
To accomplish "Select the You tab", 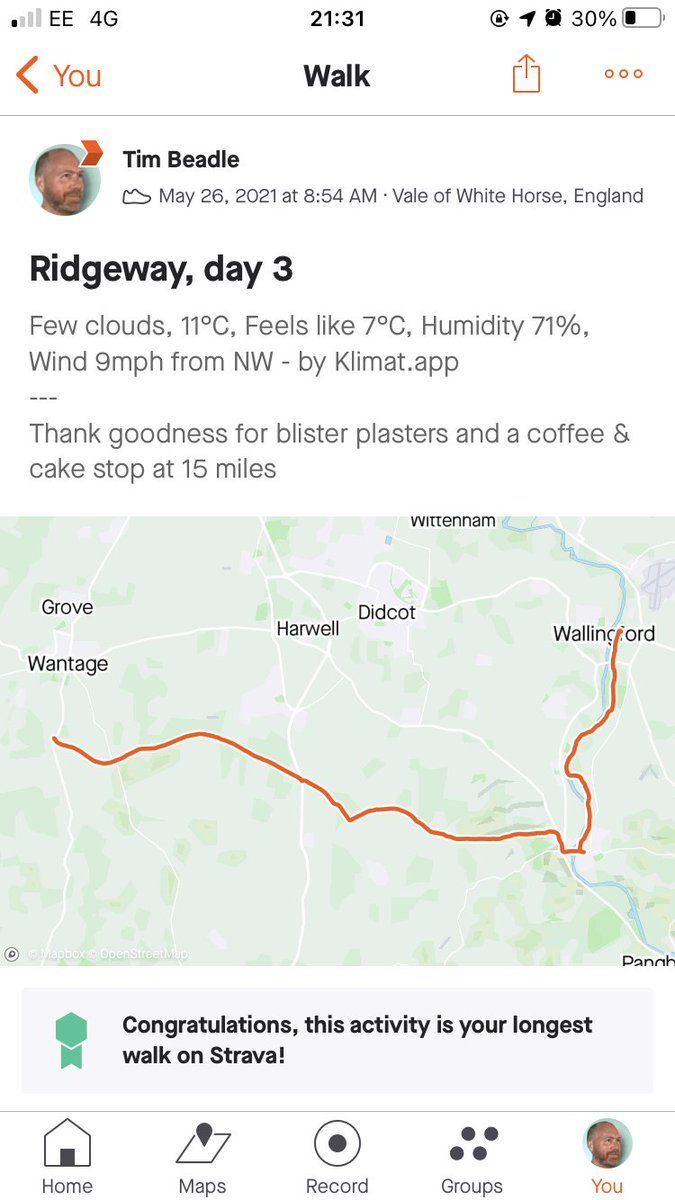I will pyautogui.click(x=607, y=1156).
